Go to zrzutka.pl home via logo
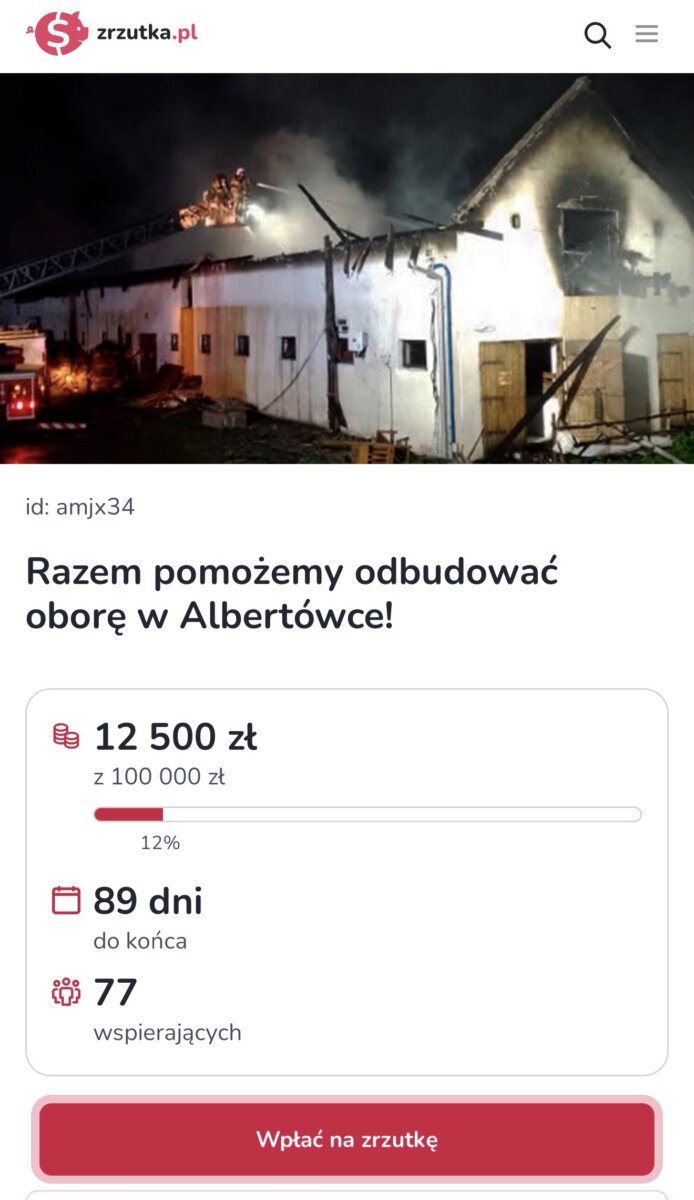This screenshot has height=1200, width=694. pos(113,33)
